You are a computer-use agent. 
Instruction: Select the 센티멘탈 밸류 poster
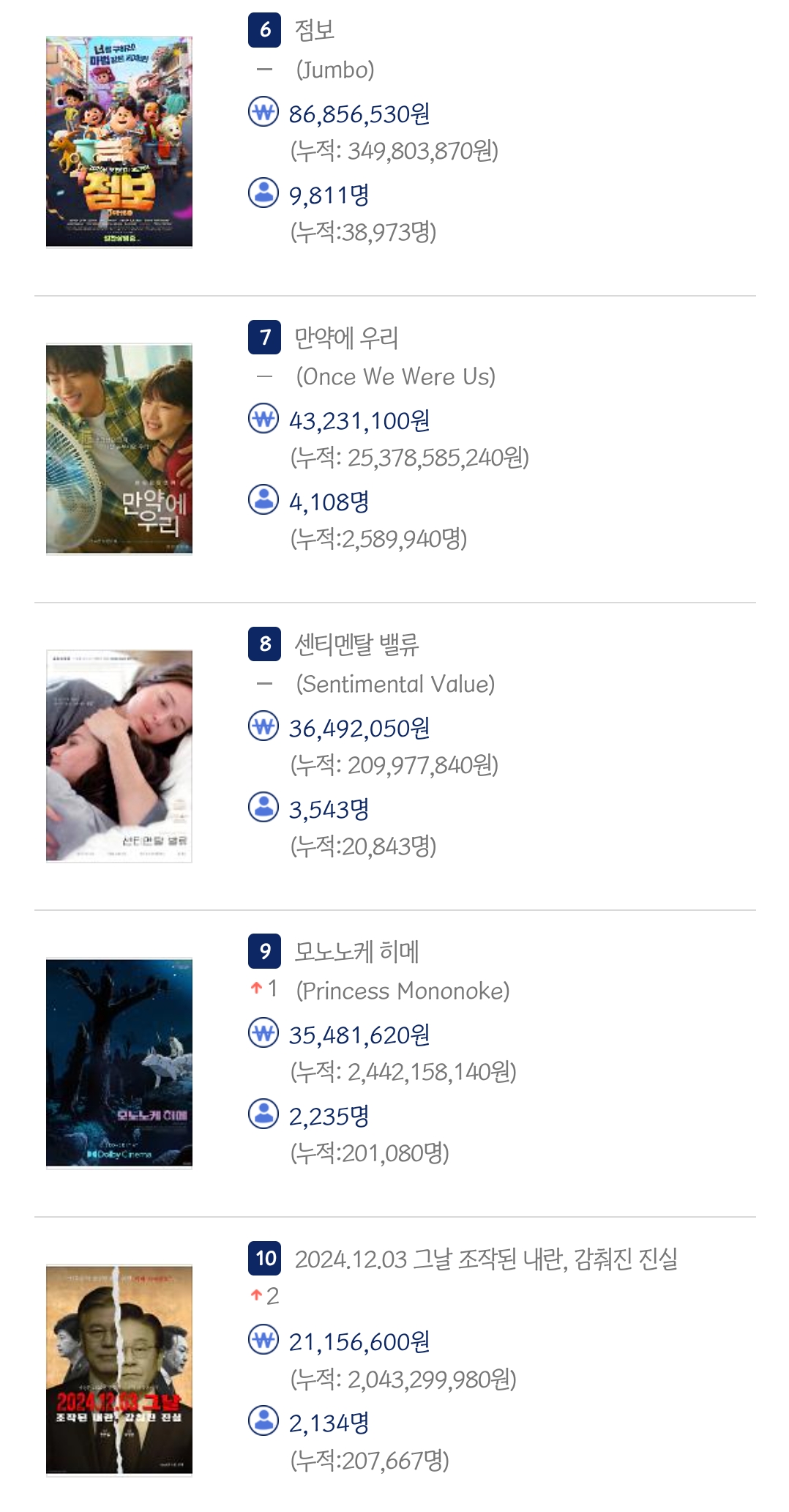(x=119, y=756)
